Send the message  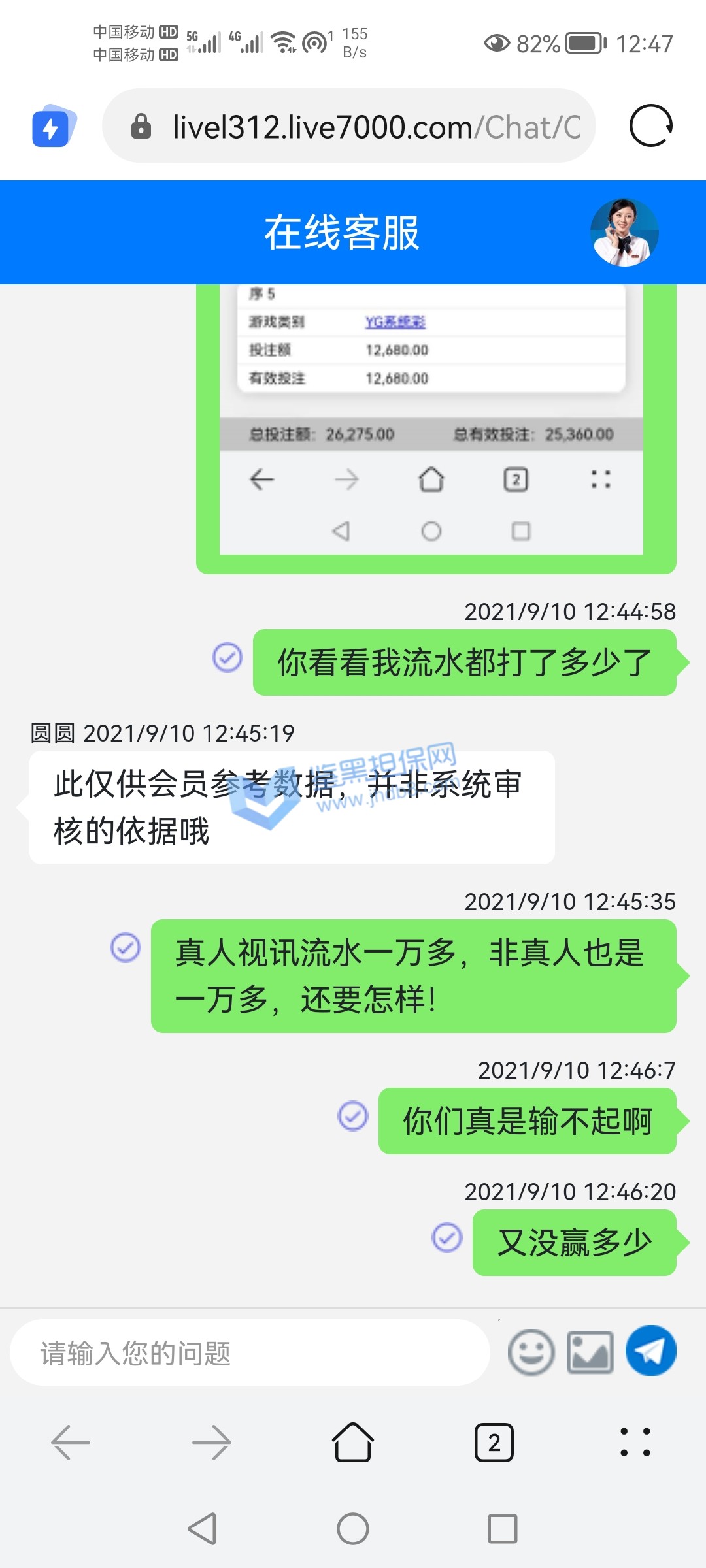(x=650, y=1351)
